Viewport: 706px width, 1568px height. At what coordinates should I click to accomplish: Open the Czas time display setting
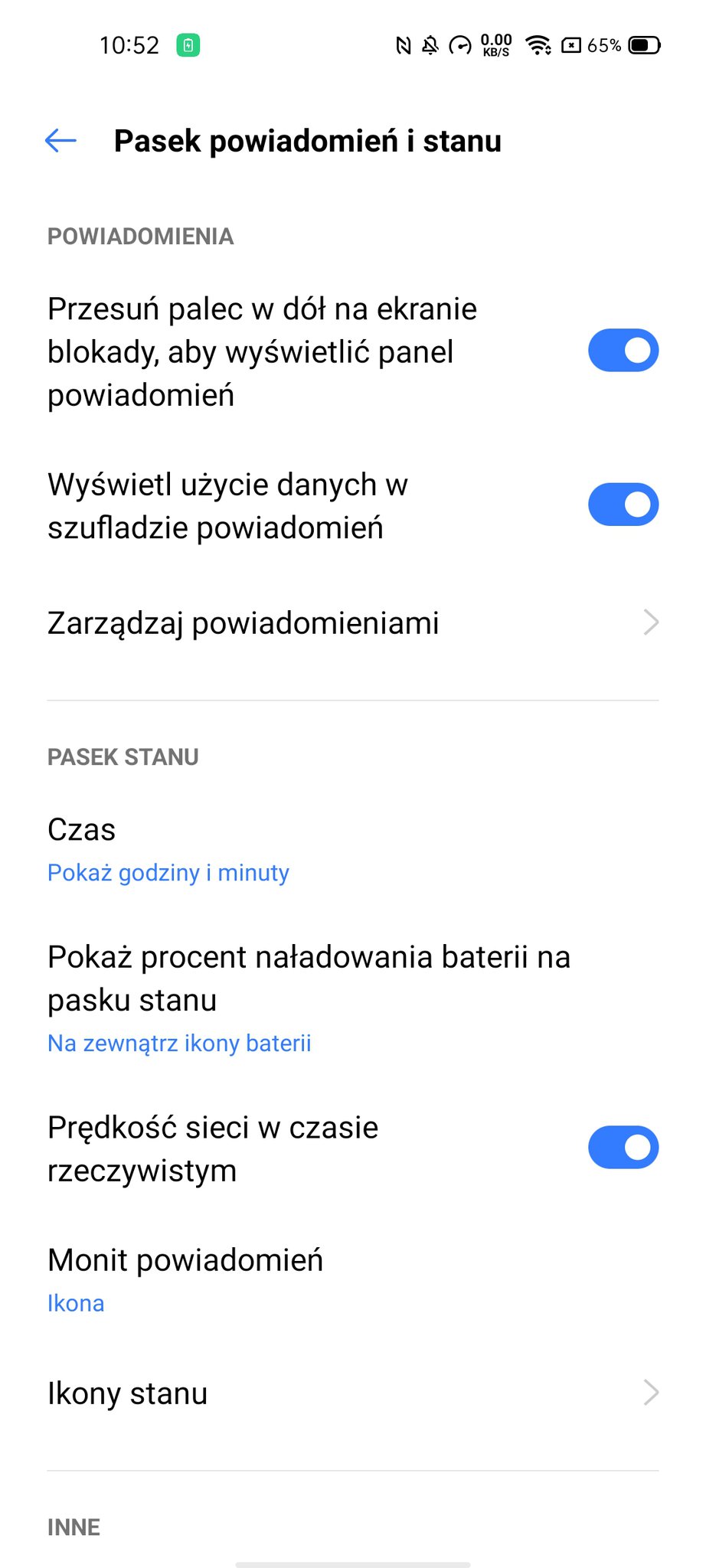(353, 849)
